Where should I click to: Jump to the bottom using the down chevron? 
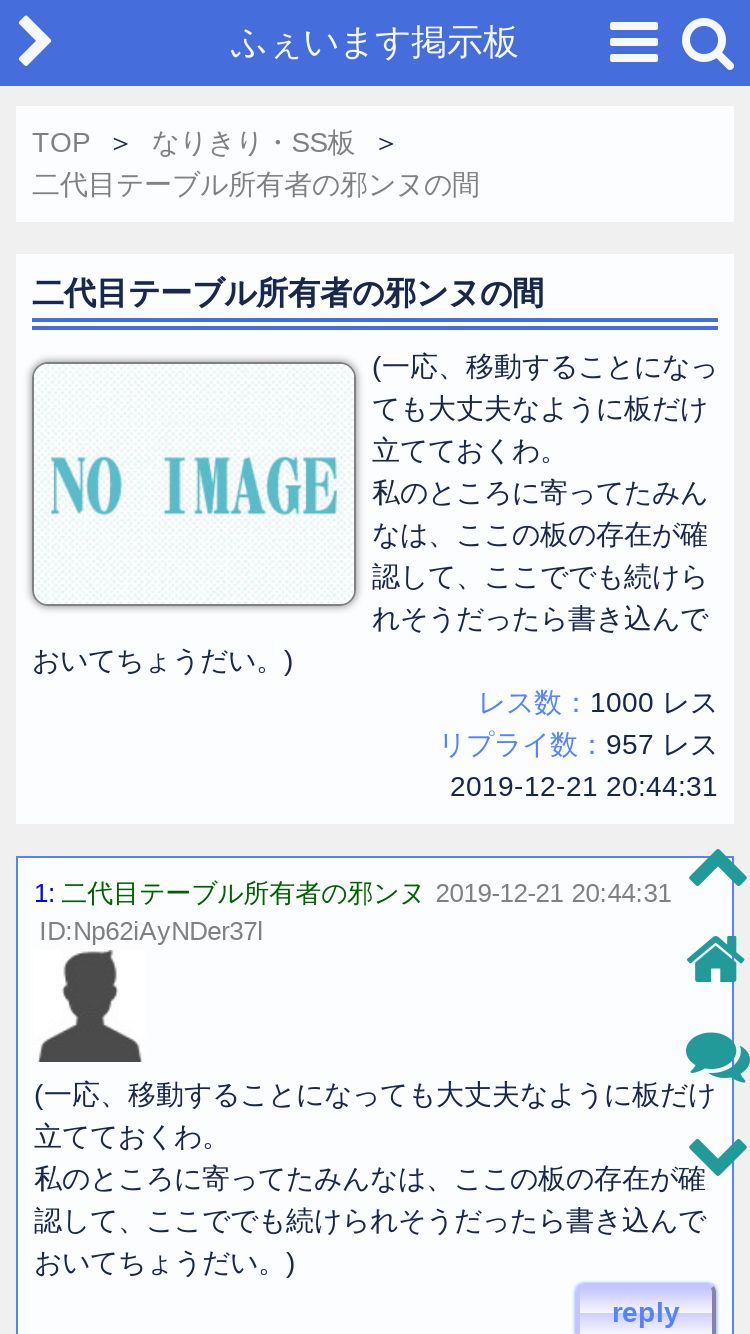point(717,1155)
